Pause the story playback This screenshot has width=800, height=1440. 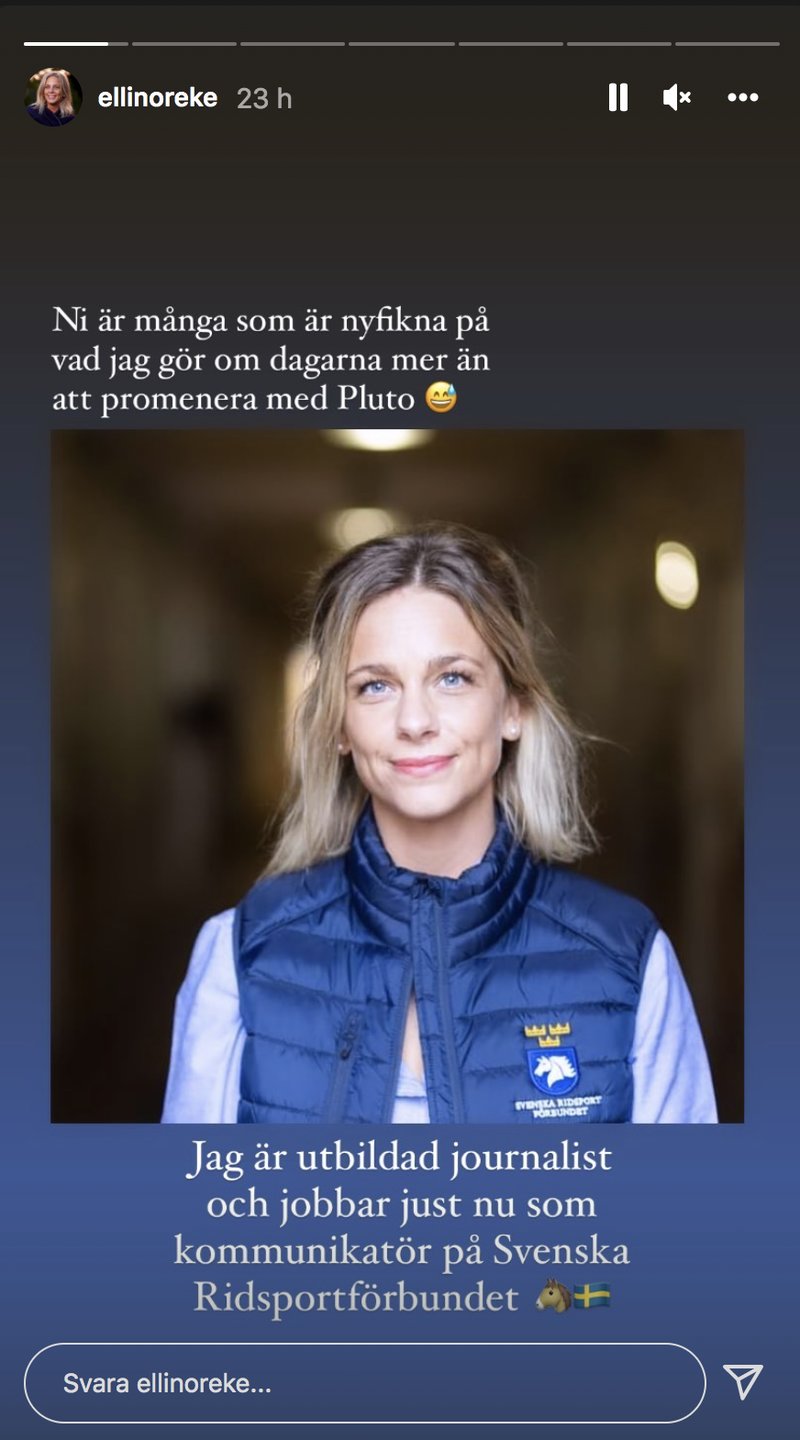618,97
